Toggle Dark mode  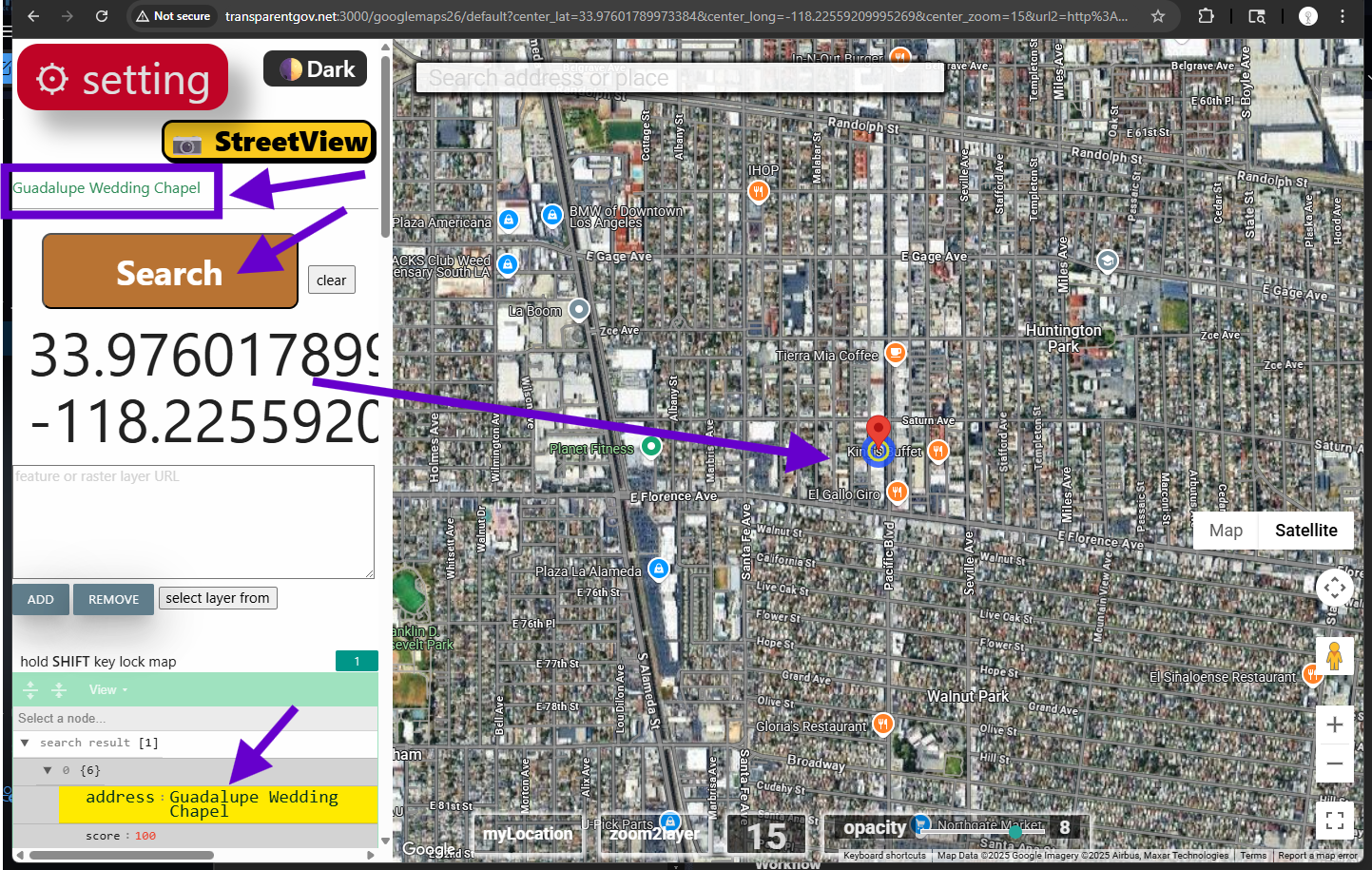(316, 69)
